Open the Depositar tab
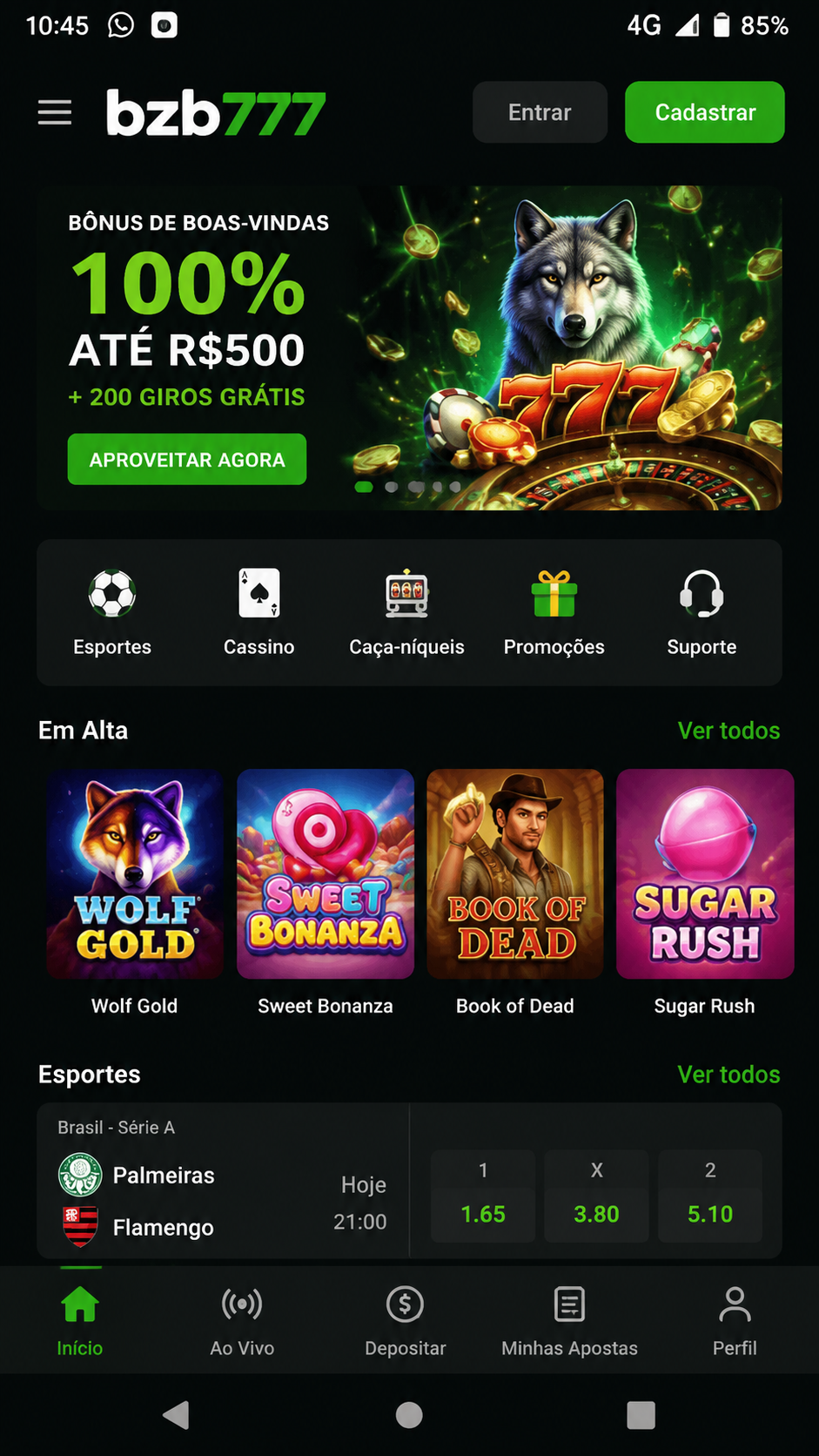The width and height of the screenshot is (819, 1456). pos(406,1321)
